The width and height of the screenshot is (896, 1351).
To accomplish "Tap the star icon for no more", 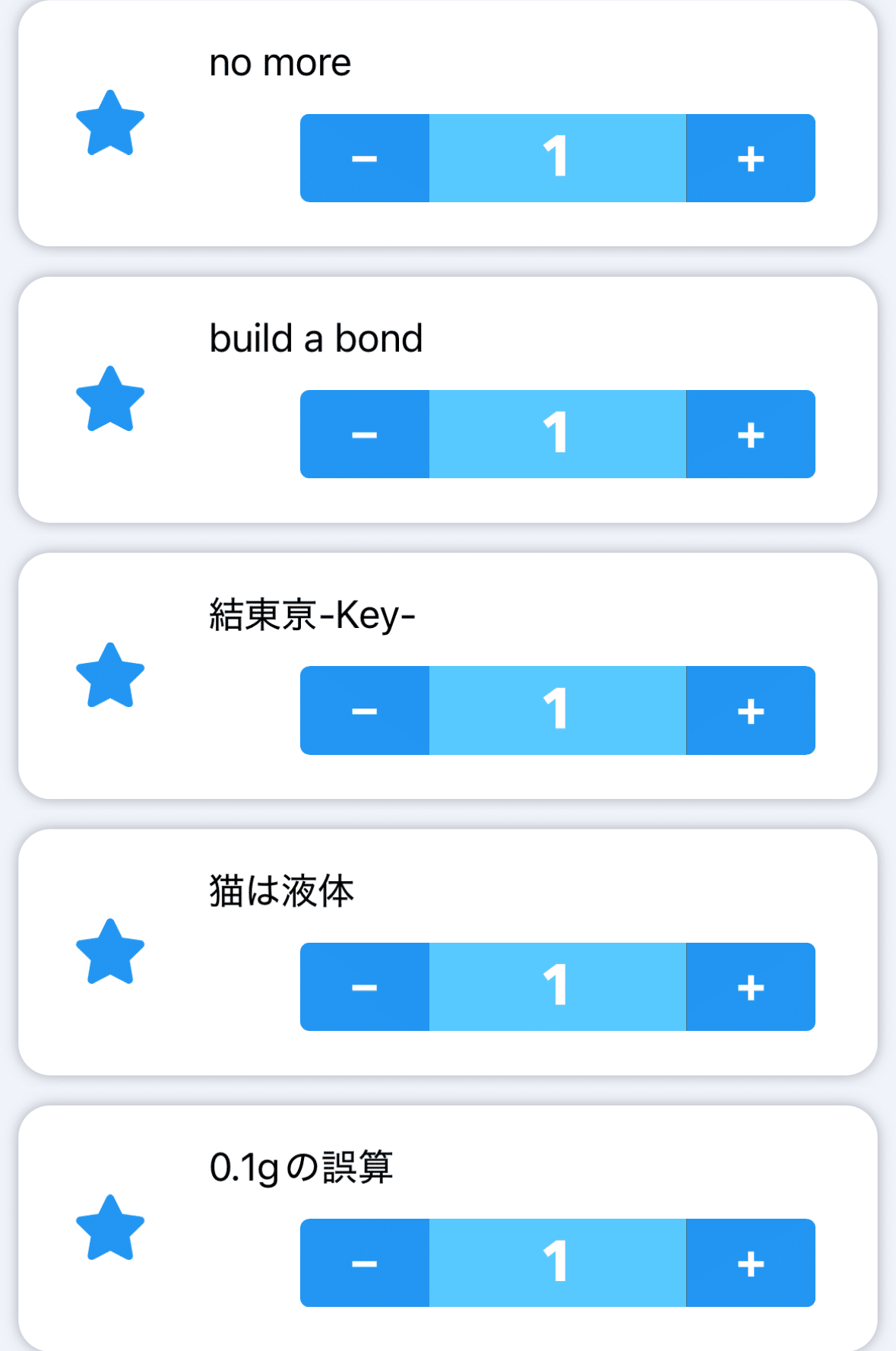I will 110,123.
